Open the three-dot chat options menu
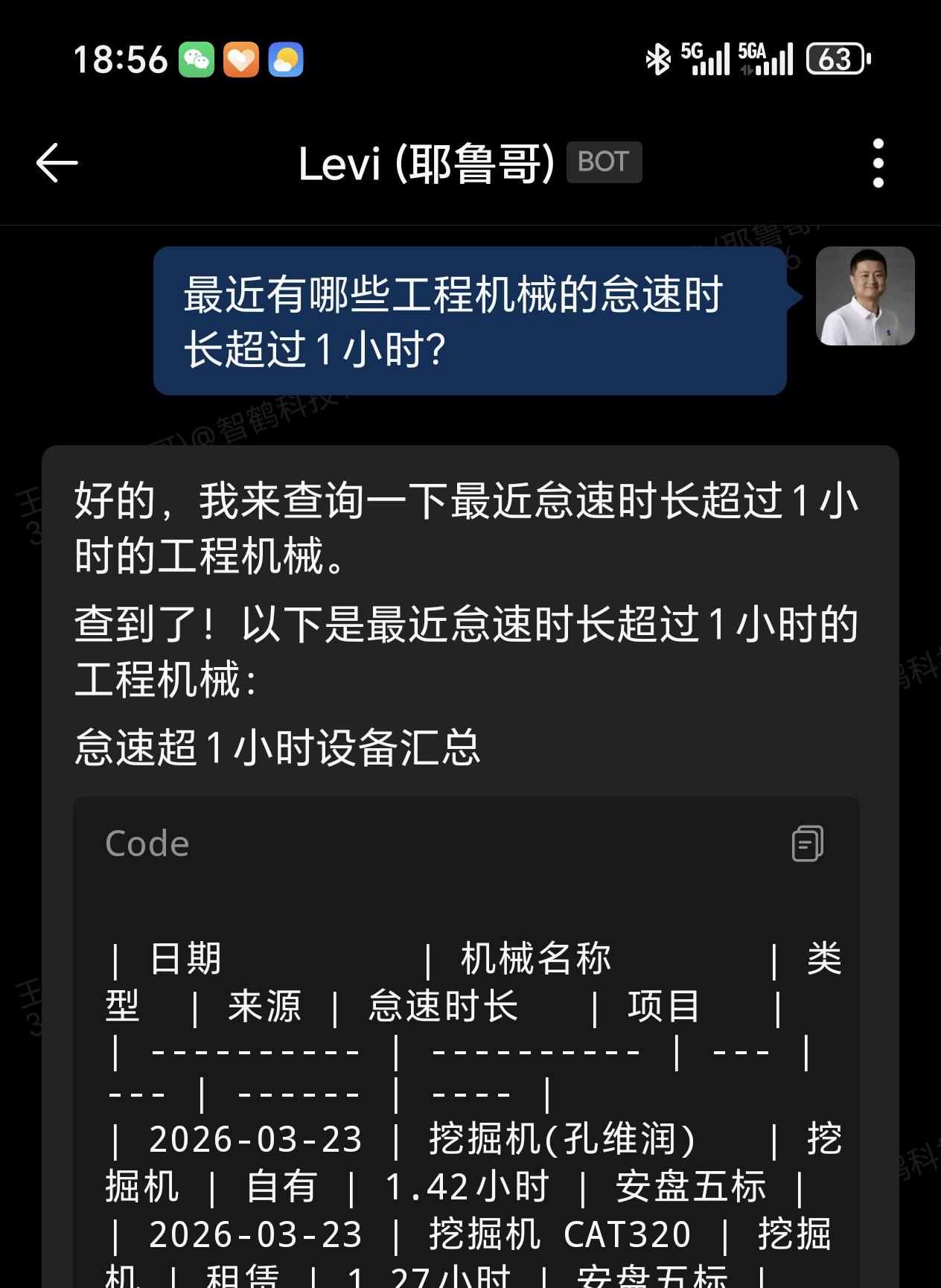Screen dimensions: 941x1288 [x=878, y=162]
